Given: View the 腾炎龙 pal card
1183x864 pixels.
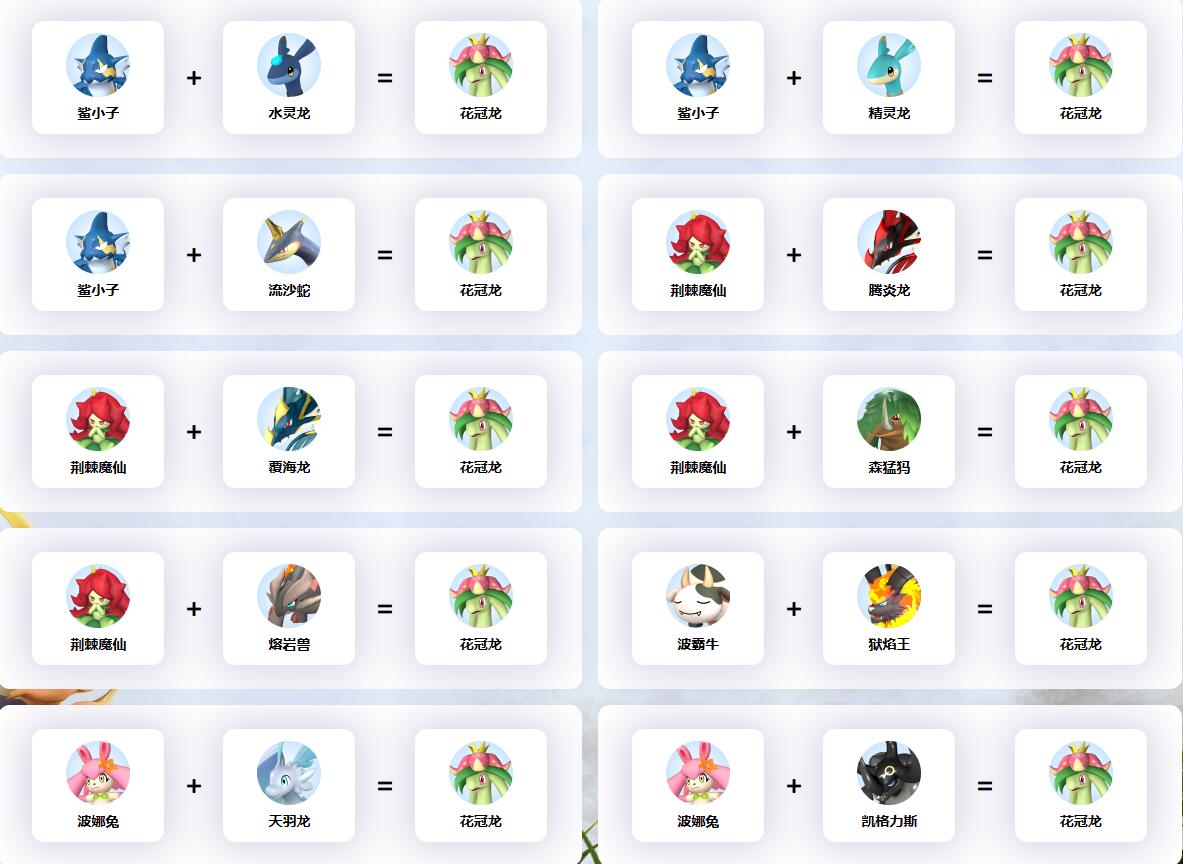Looking at the screenshot, I should (x=889, y=254).
